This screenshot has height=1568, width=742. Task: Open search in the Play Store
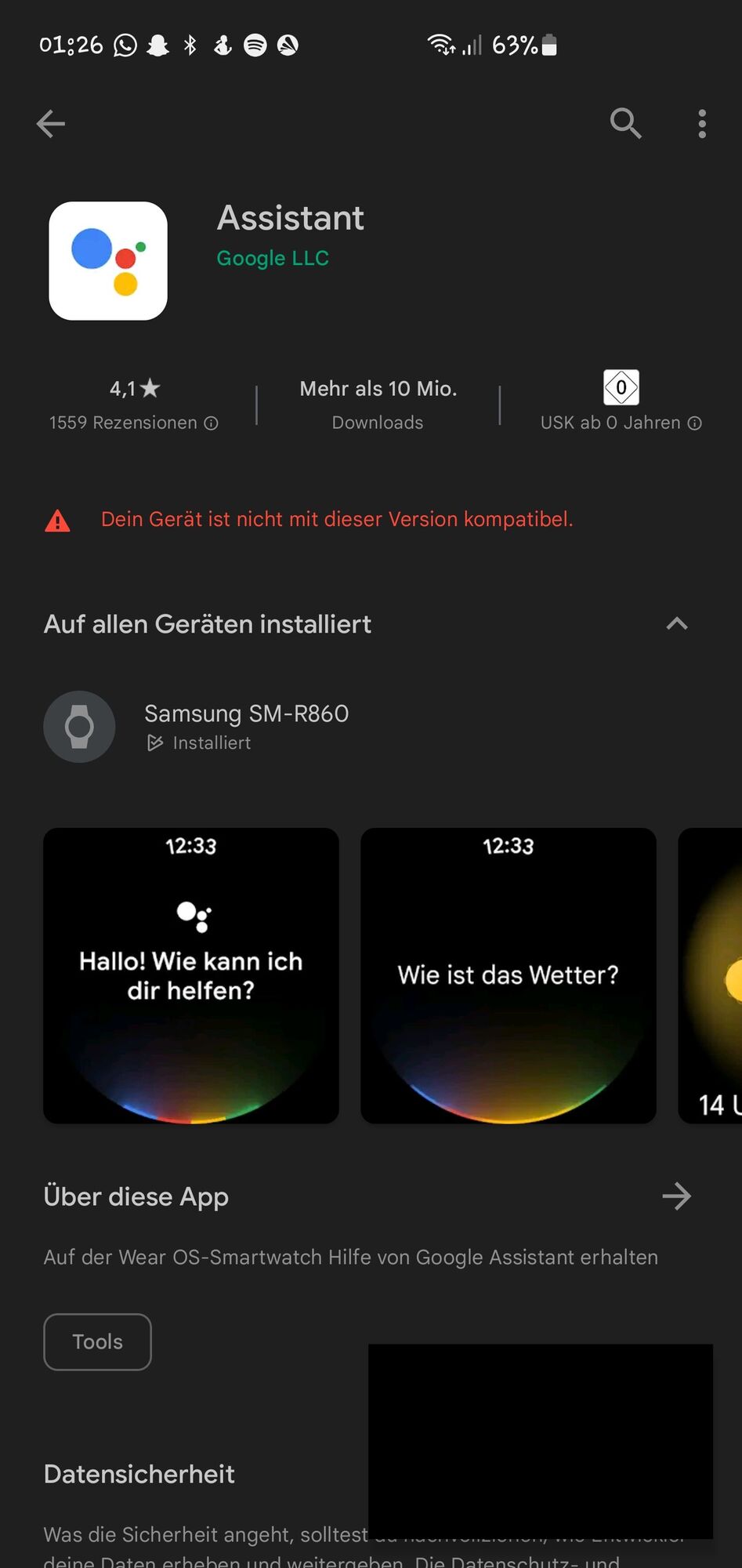tap(625, 124)
